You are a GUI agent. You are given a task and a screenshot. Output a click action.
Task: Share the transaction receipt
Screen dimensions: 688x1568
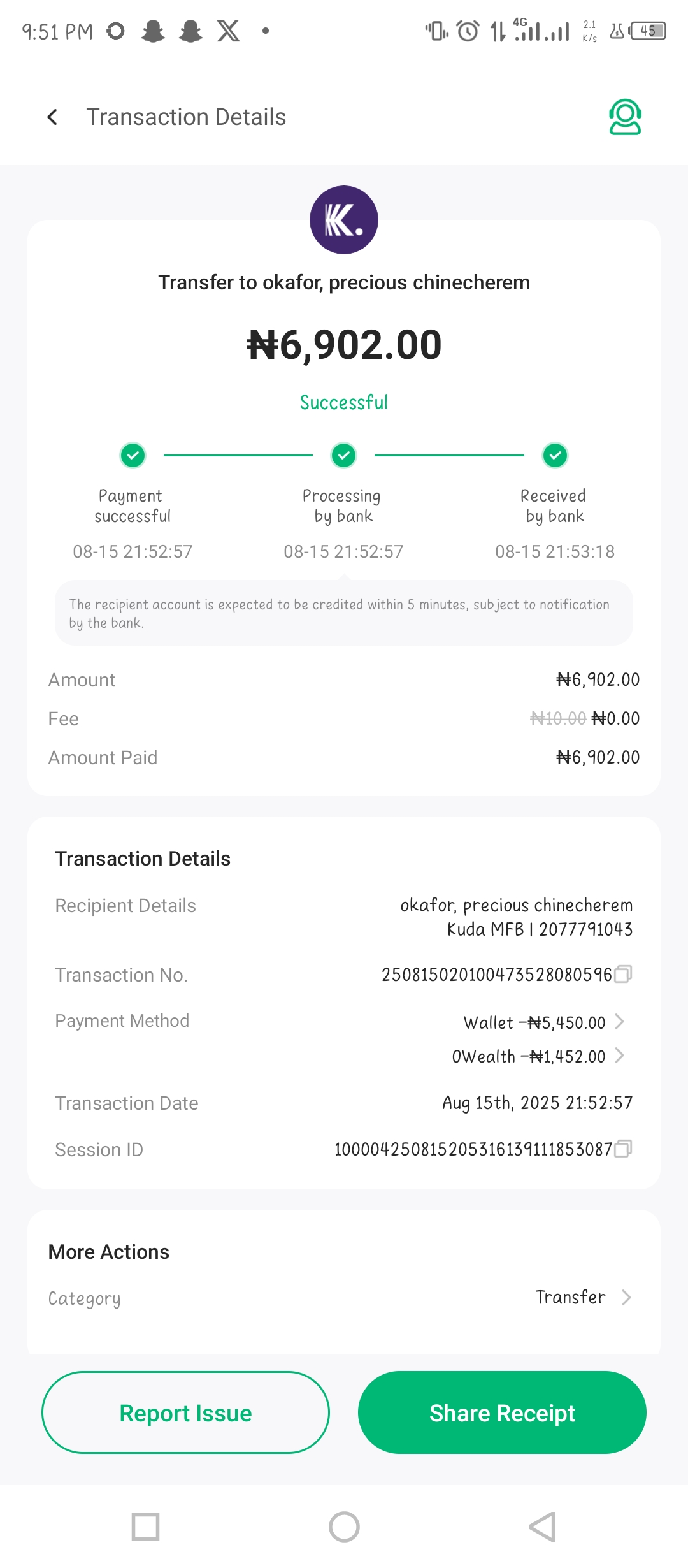tap(502, 1412)
